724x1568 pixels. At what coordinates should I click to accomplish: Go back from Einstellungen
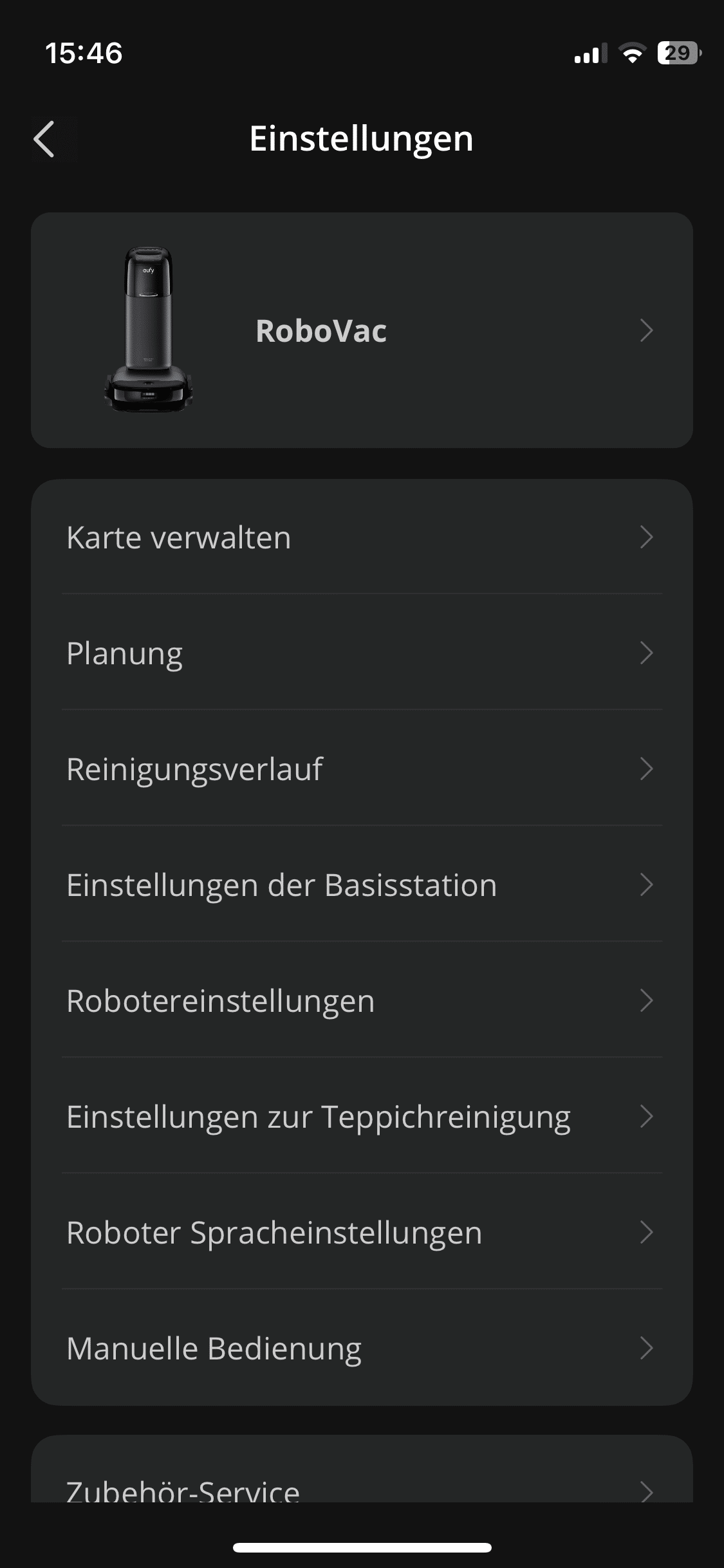pyautogui.click(x=44, y=138)
